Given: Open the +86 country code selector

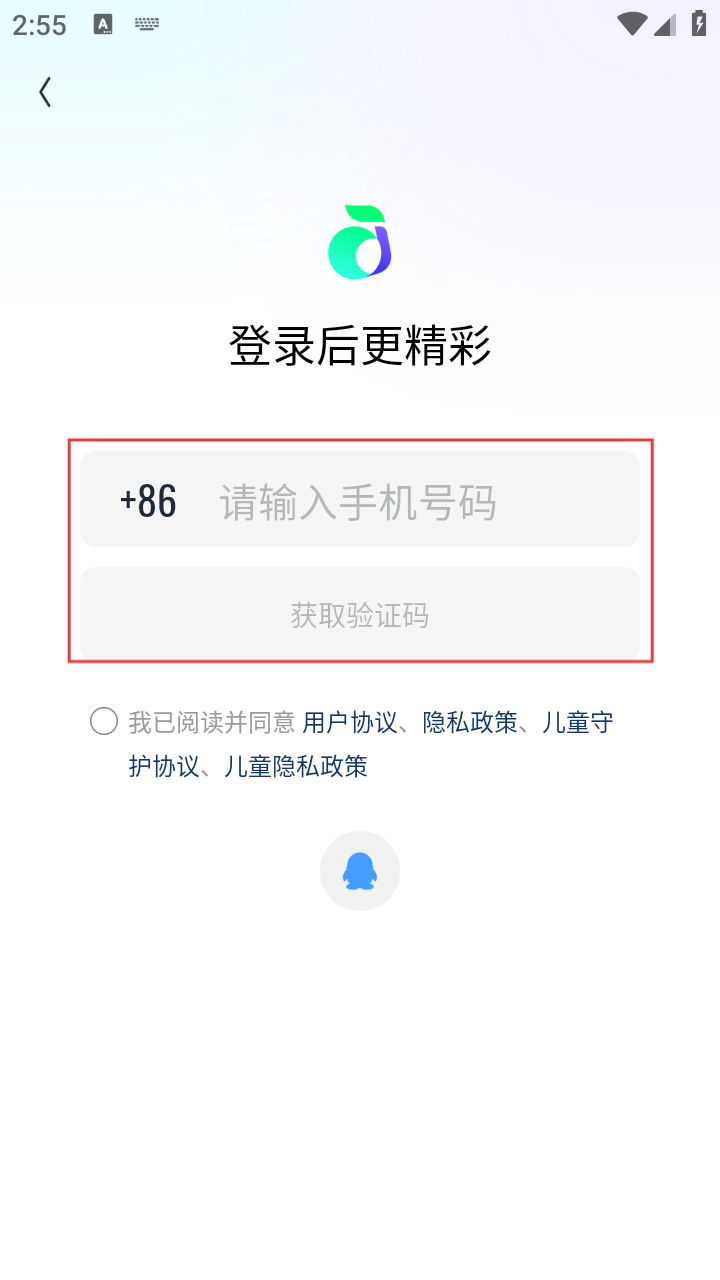Looking at the screenshot, I should 148,500.
